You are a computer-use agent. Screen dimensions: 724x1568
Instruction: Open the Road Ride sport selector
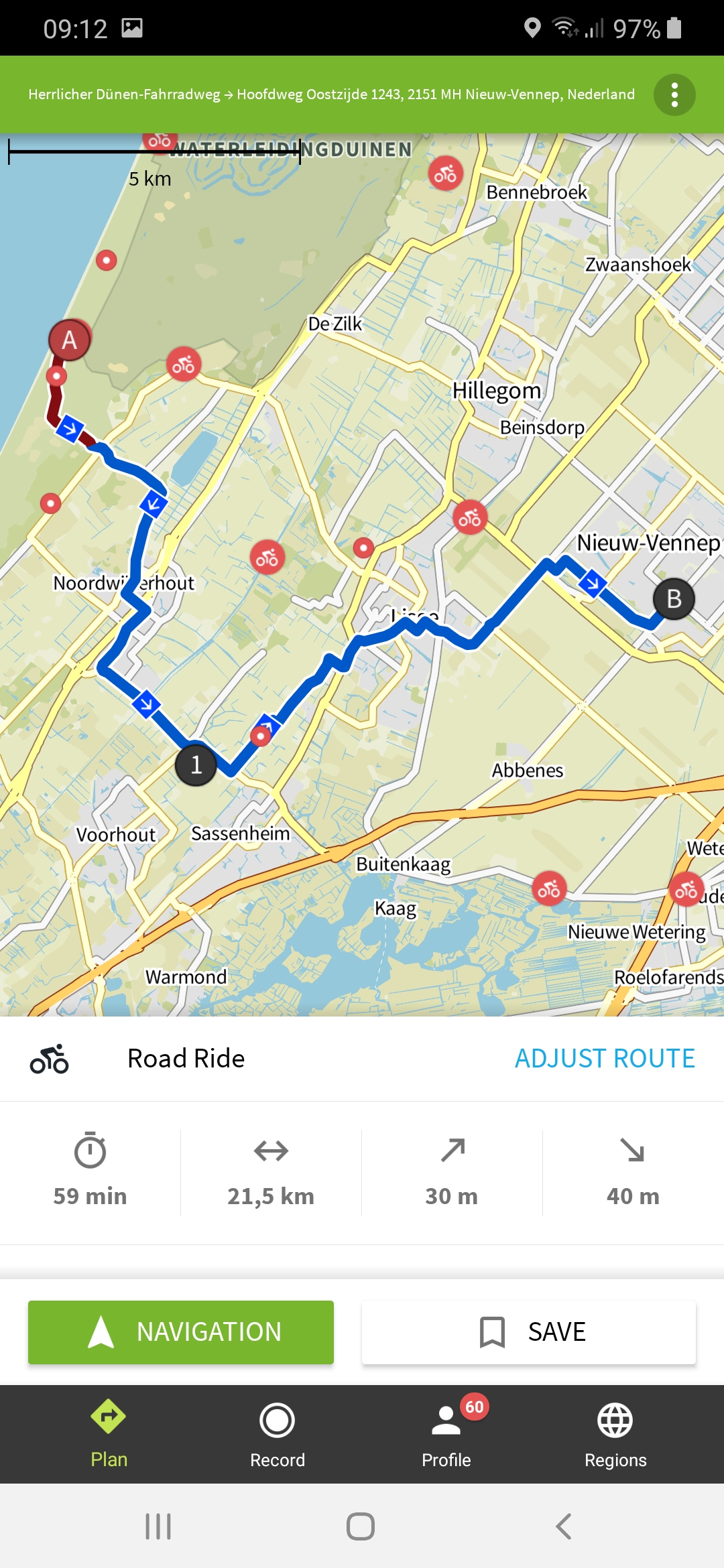[x=186, y=1059]
